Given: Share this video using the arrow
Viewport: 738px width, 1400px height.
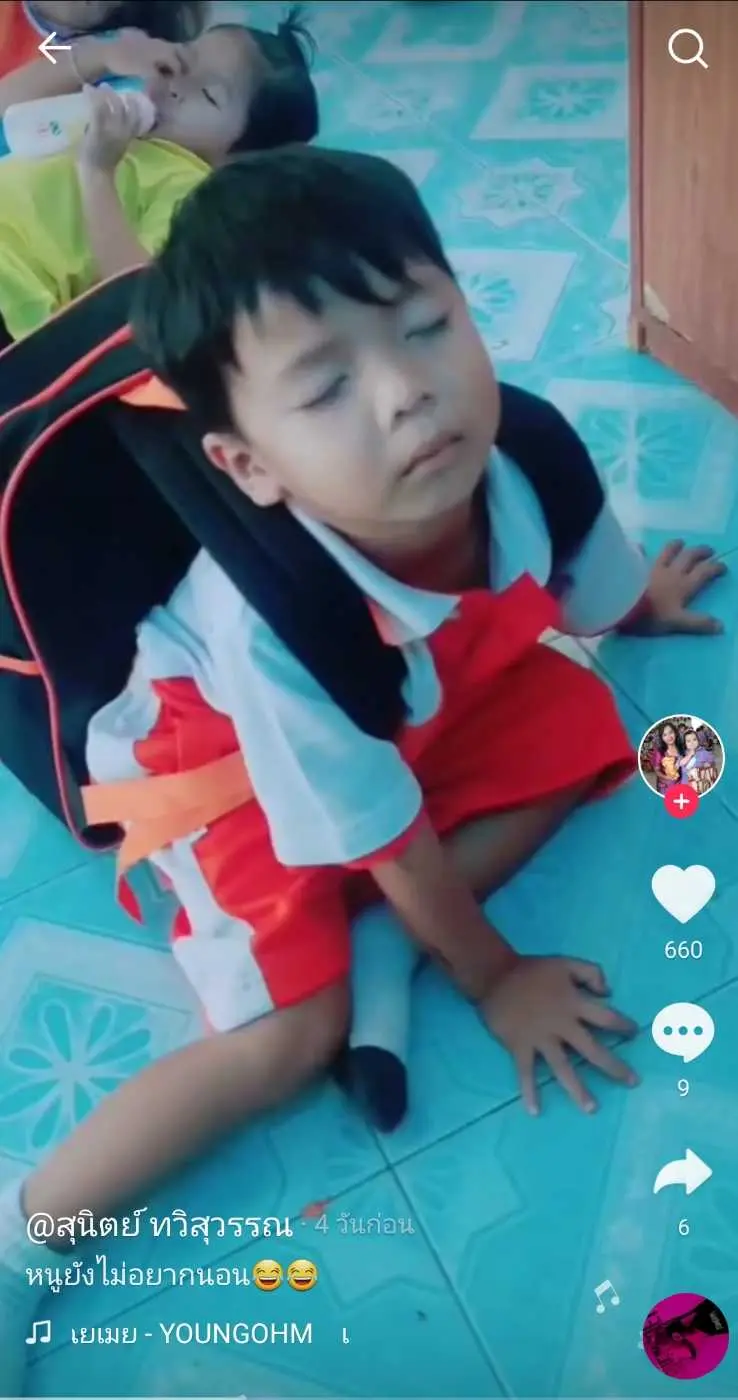Looking at the screenshot, I should (x=683, y=1173).
